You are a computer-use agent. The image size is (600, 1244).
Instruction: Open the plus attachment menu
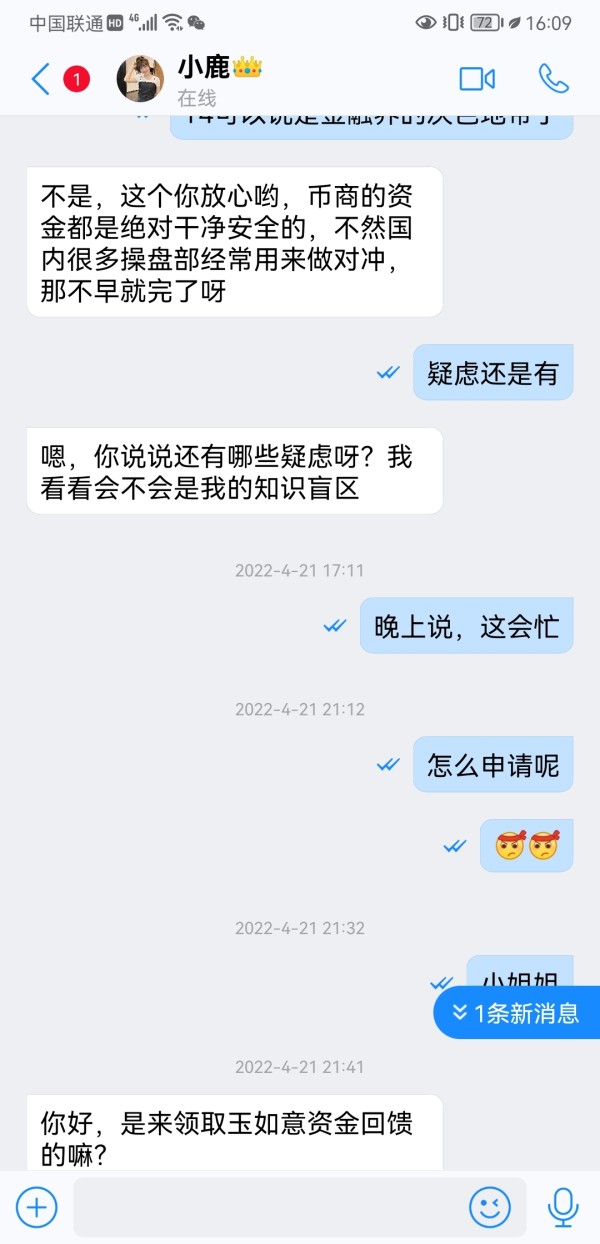pos(37,1207)
